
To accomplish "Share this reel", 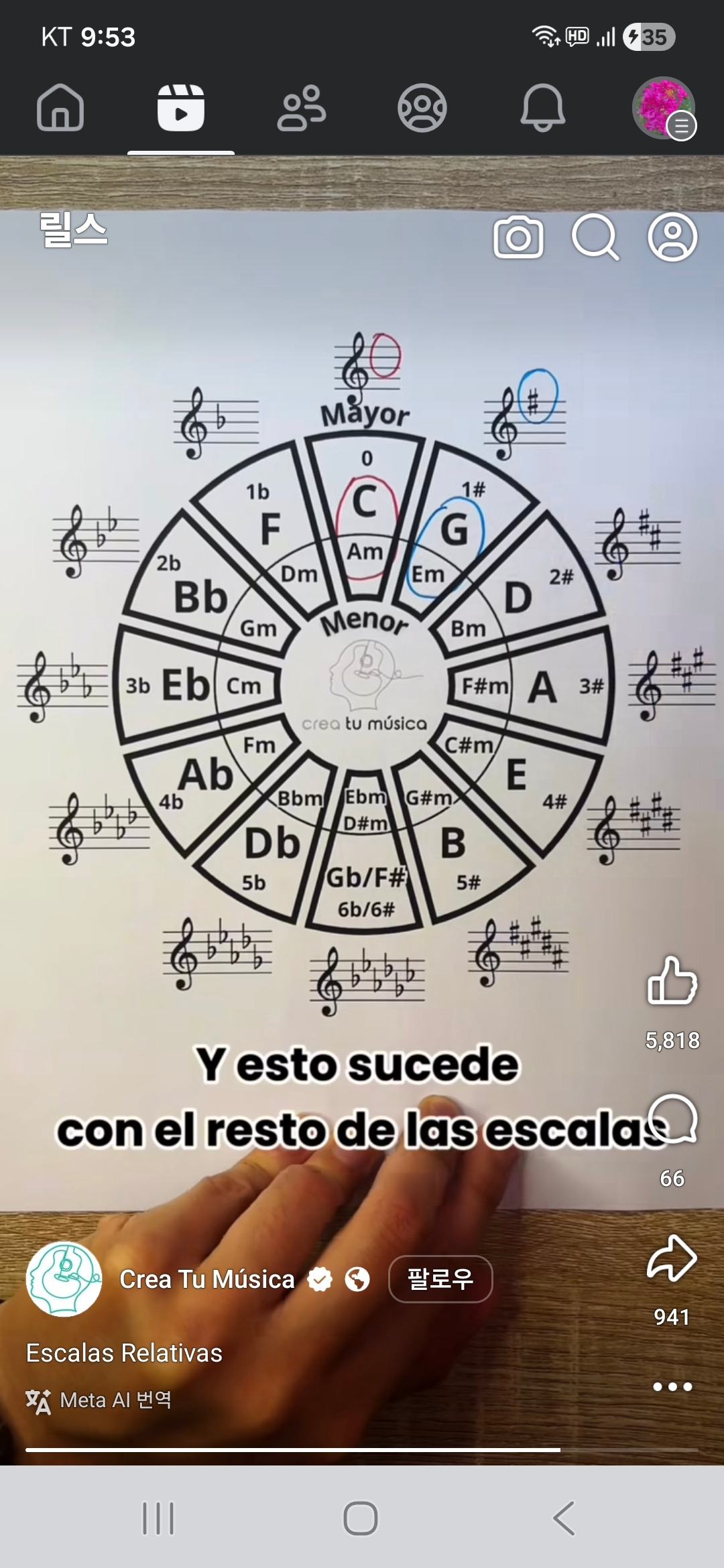I will click(x=672, y=1258).
